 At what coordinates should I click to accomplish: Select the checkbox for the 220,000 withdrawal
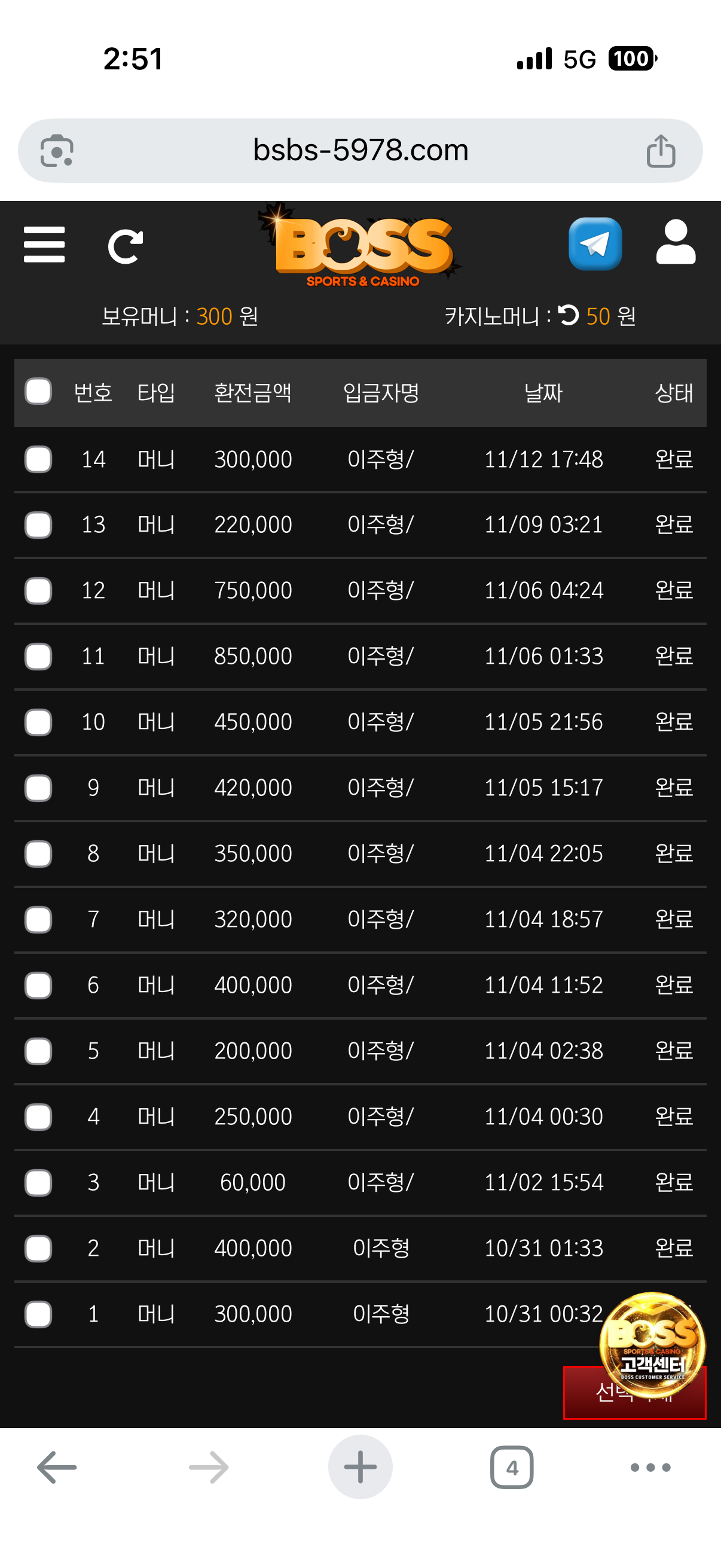pyautogui.click(x=38, y=524)
